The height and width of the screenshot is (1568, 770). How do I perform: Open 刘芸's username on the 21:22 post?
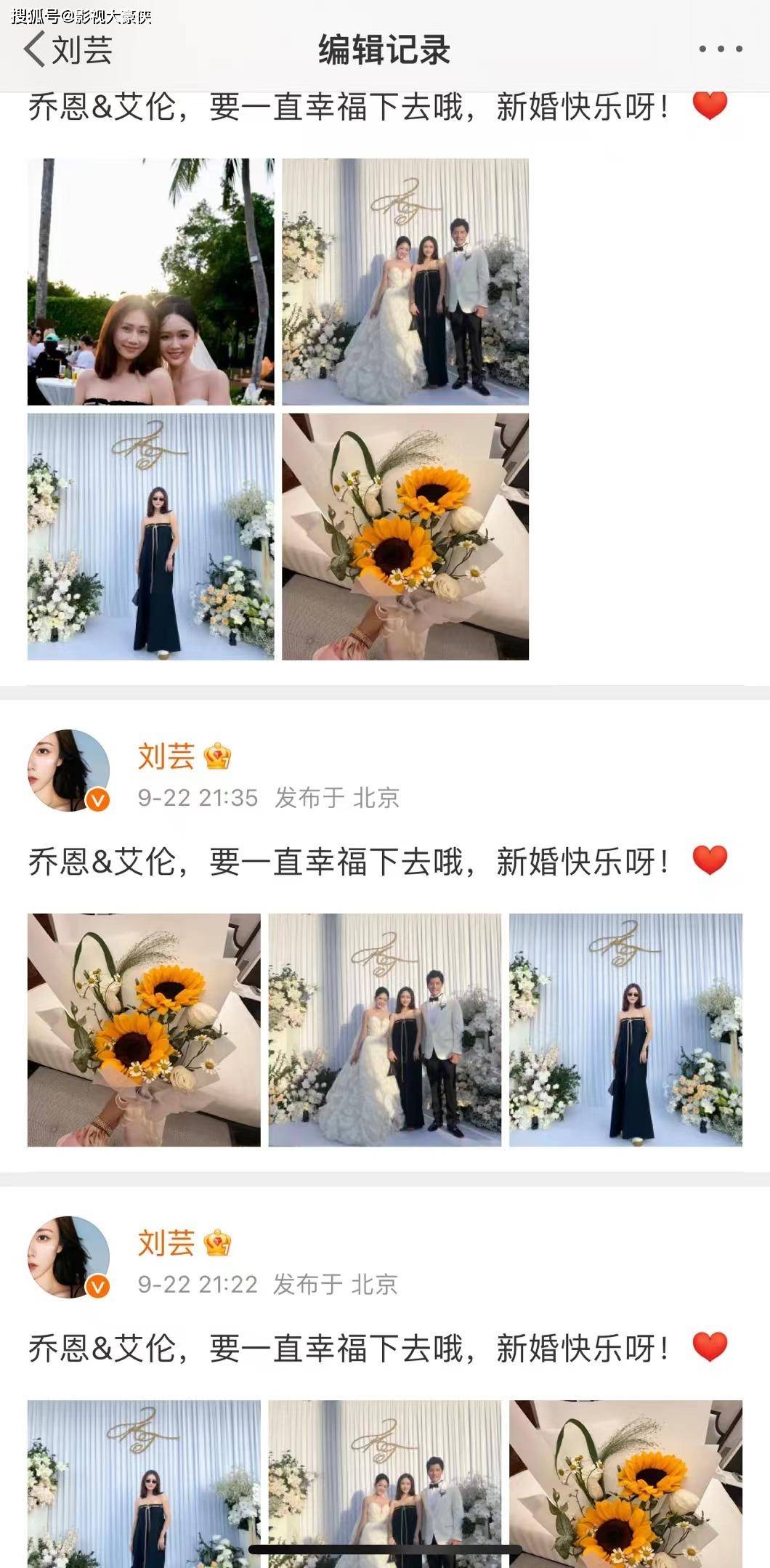(x=166, y=1243)
